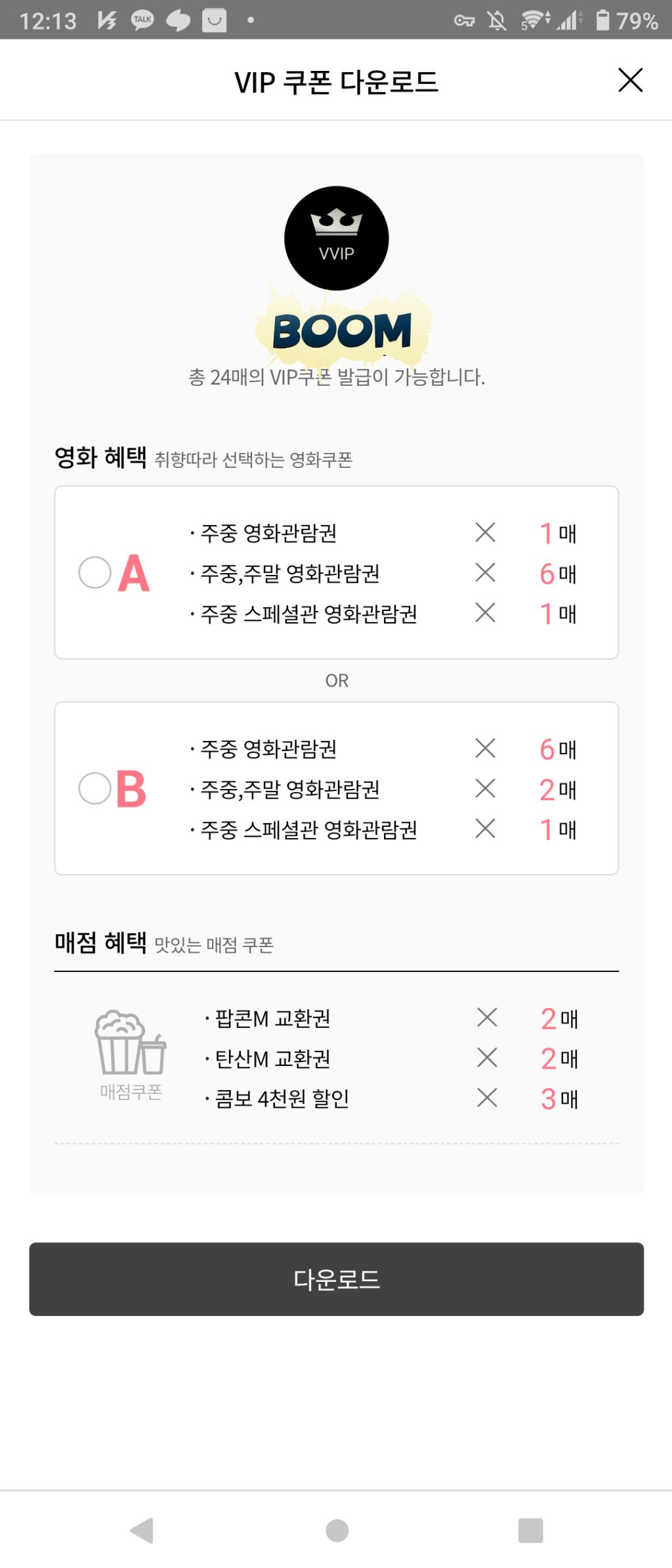Screen dimensions: 672x1568
Task: Select radio option A for movie benefits
Action: tap(94, 572)
